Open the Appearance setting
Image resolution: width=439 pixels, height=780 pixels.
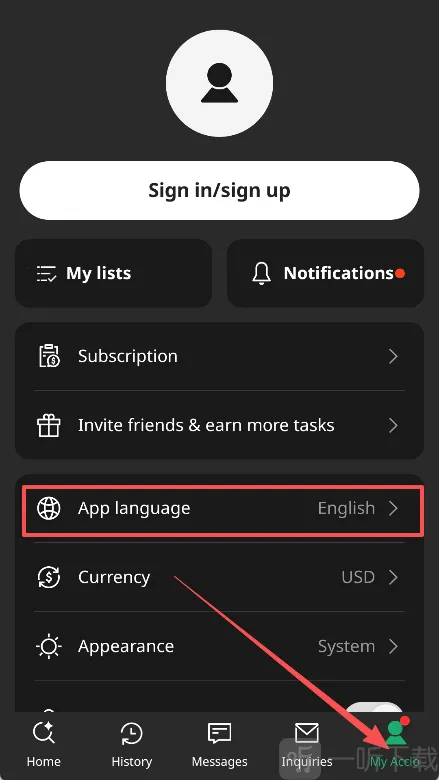click(x=219, y=646)
